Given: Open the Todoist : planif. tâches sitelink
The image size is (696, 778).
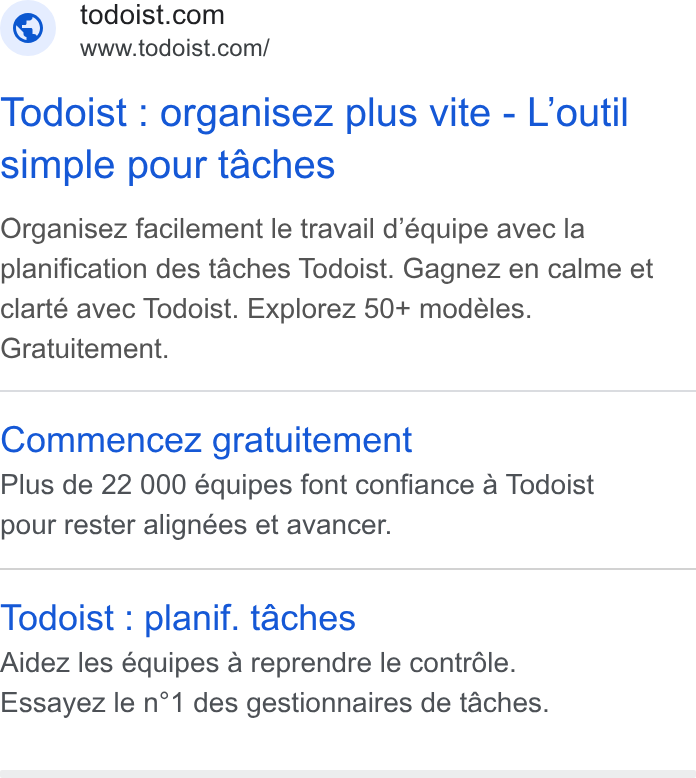Looking at the screenshot, I should click(x=178, y=618).
